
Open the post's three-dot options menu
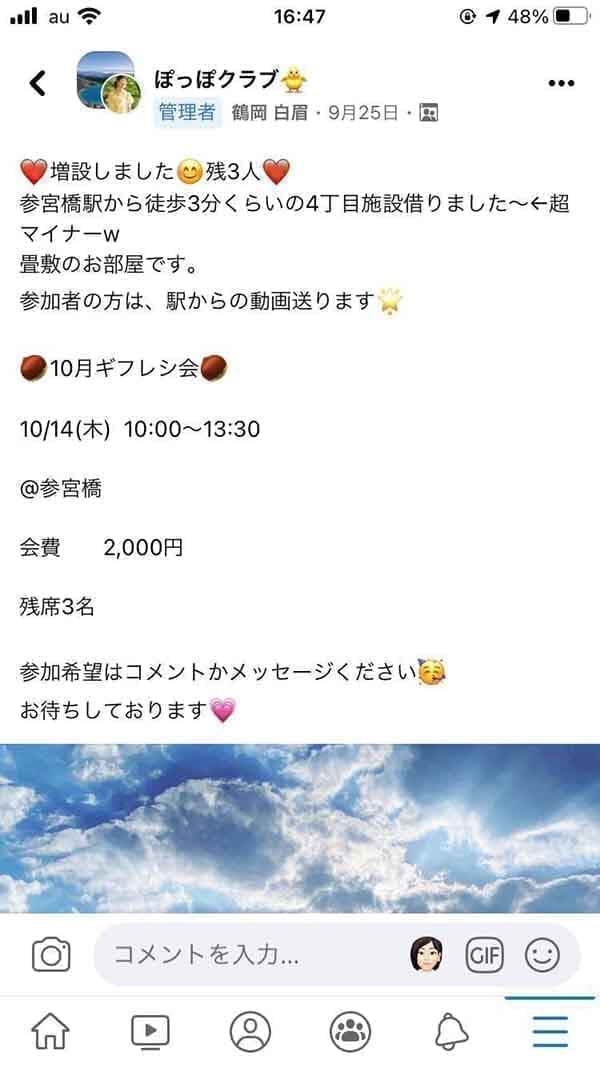[x=560, y=83]
